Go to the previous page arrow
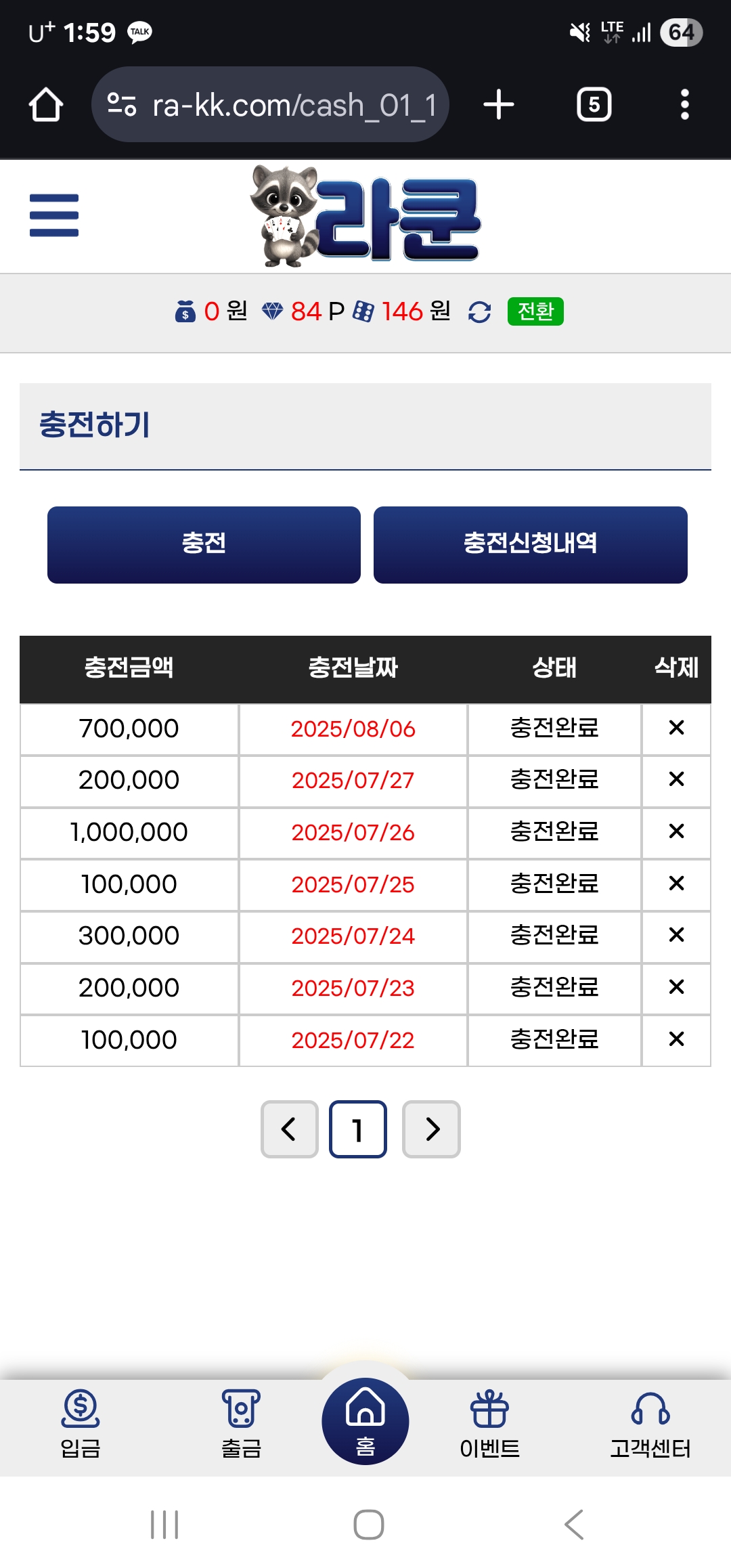The width and height of the screenshot is (731, 1568). [289, 1129]
